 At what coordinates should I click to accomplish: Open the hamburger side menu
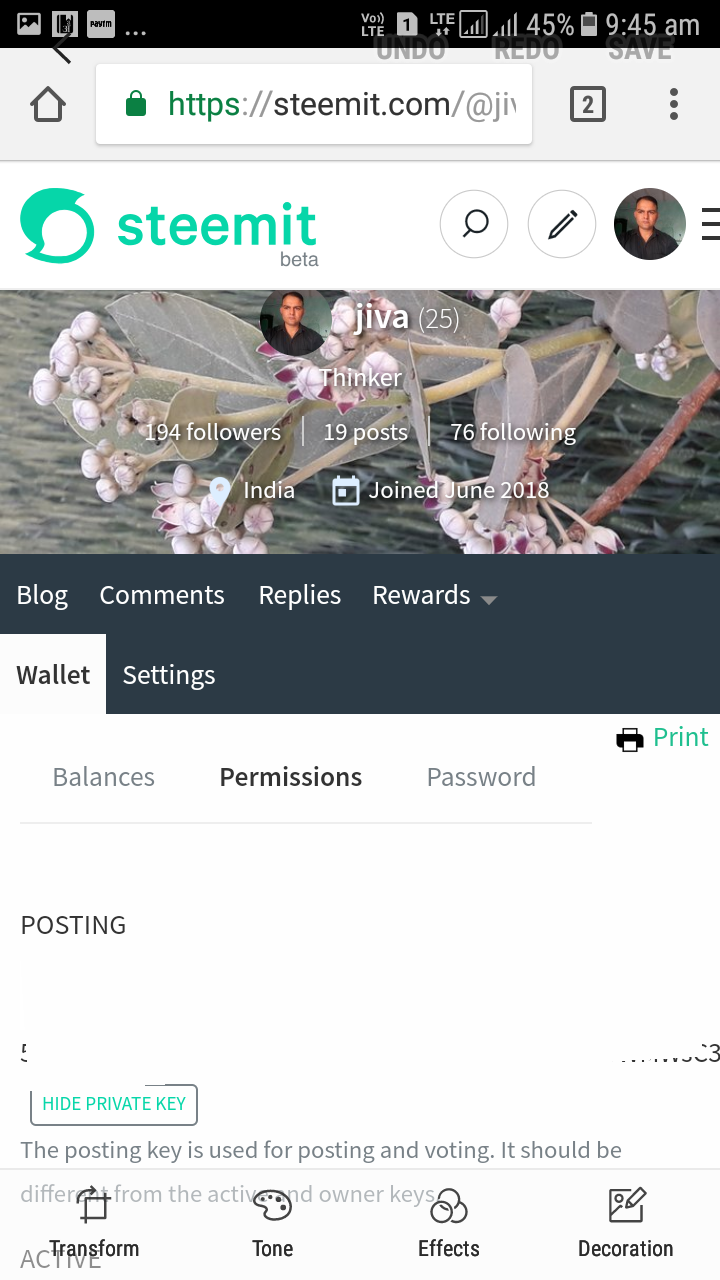[710, 224]
